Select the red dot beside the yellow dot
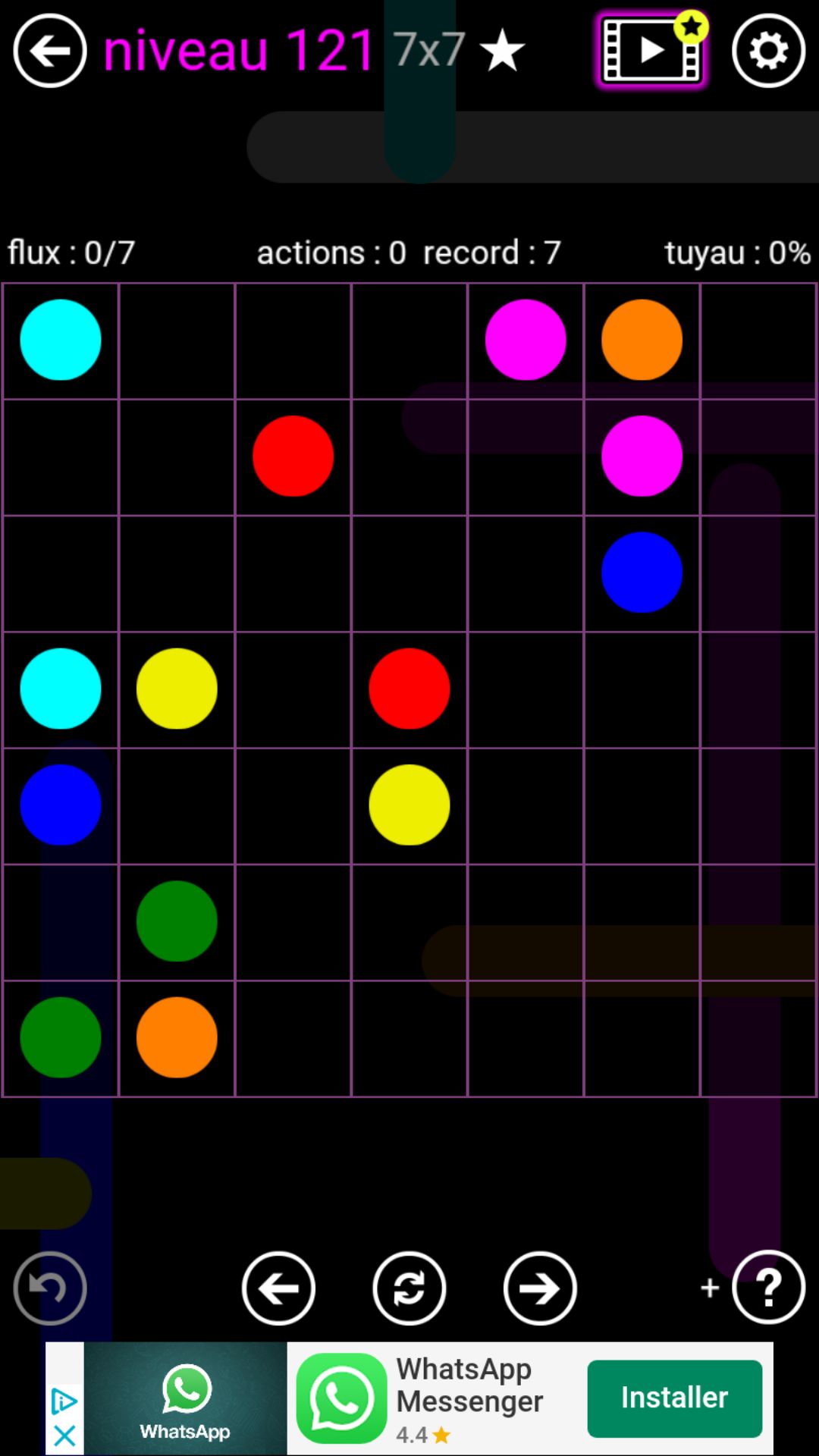The height and width of the screenshot is (1456, 819). [409, 689]
